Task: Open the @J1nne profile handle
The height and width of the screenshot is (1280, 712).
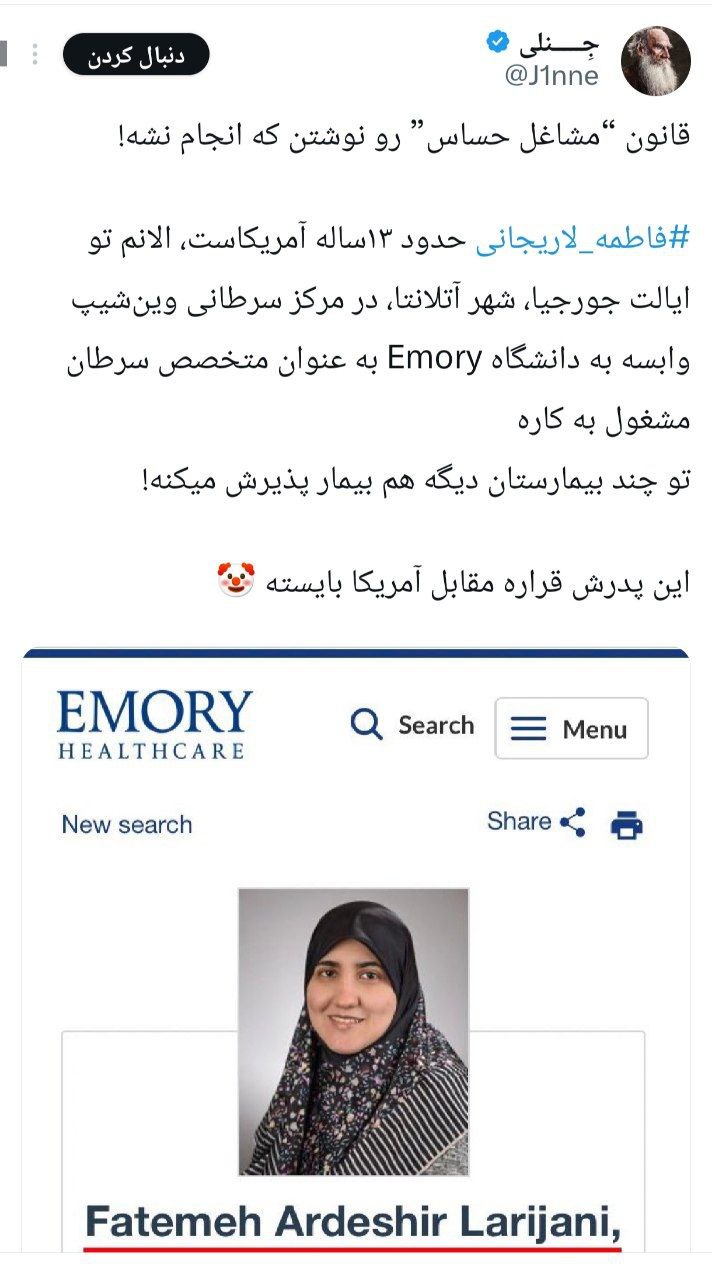Action: click(x=551, y=76)
